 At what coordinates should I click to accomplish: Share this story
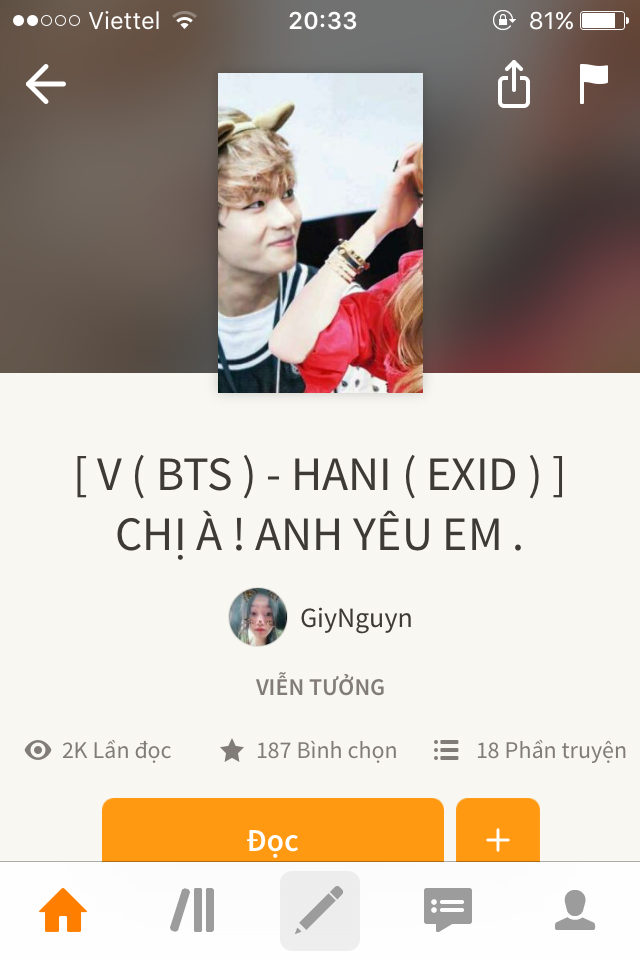[513, 85]
